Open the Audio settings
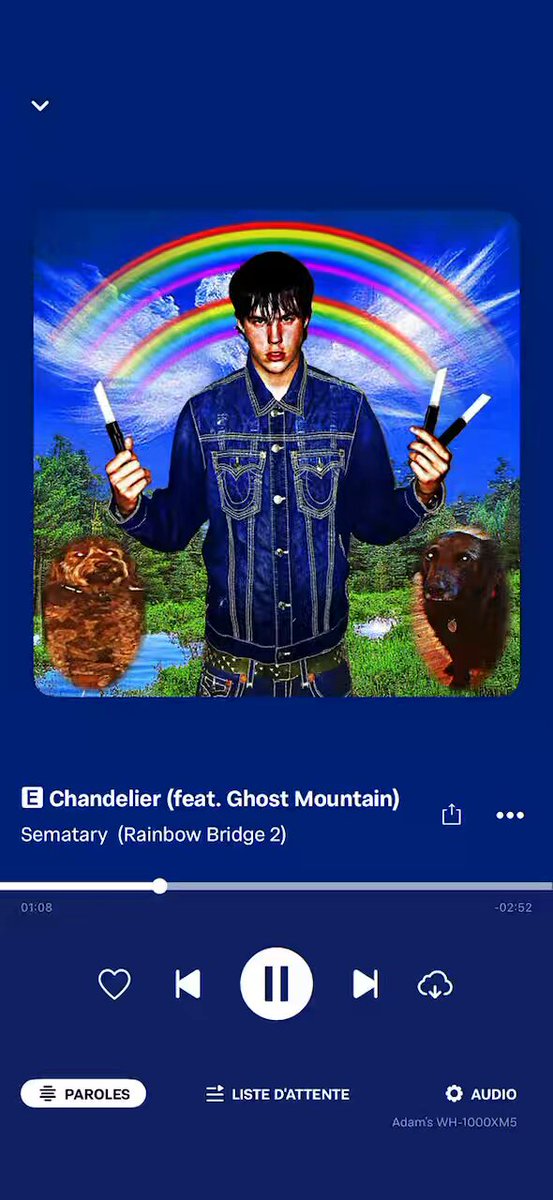 [481, 1094]
